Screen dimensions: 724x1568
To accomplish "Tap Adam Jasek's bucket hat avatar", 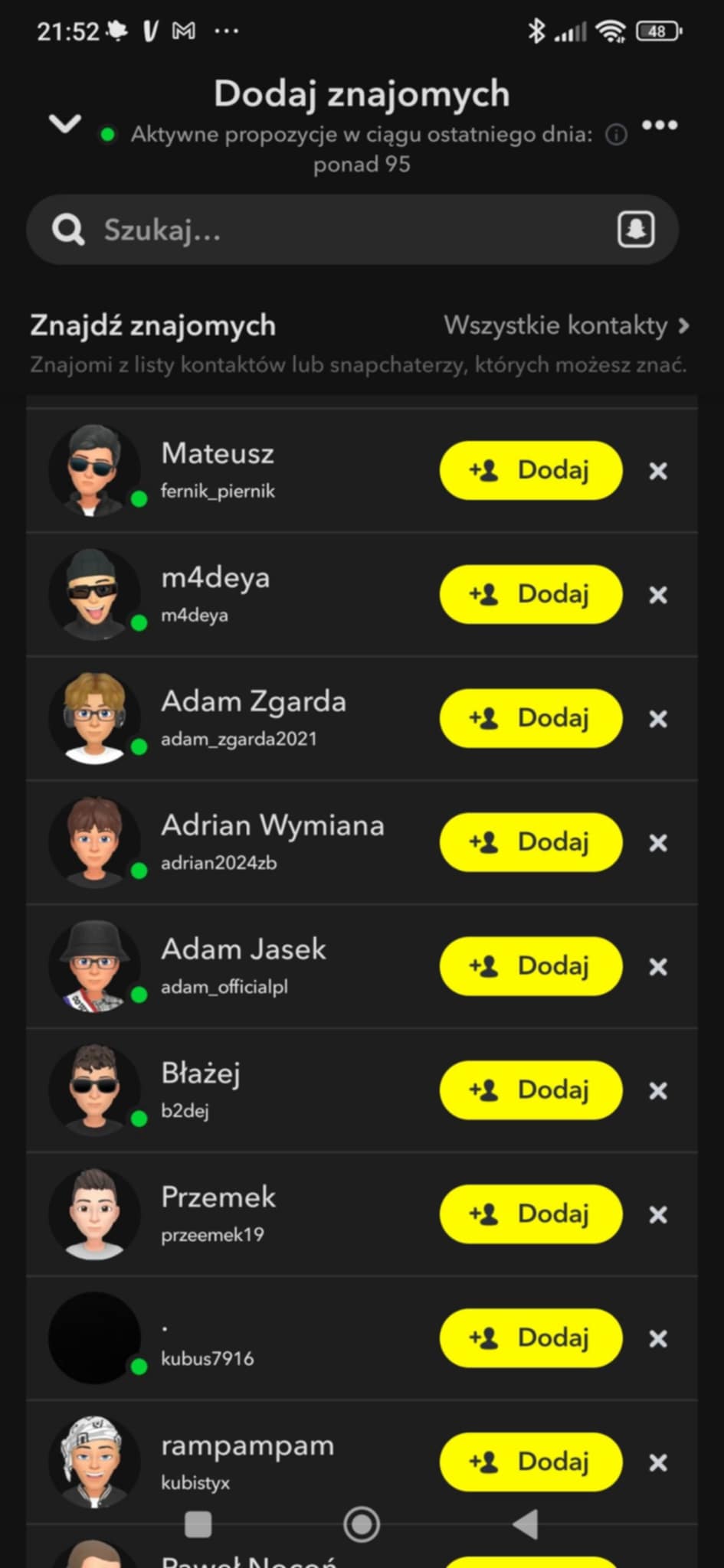I will (x=94, y=965).
